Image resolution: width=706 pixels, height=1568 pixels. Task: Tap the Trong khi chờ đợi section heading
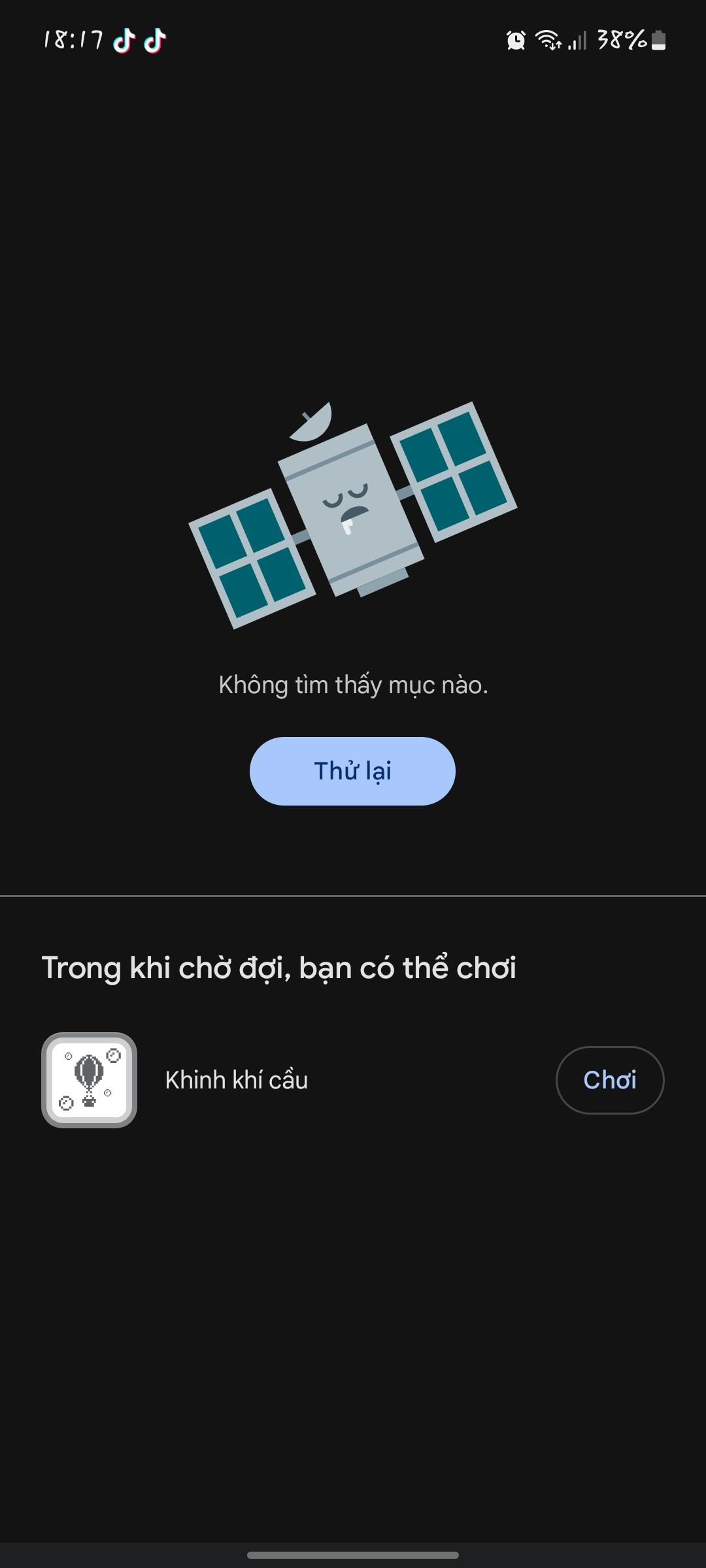(x=279, y=968)
